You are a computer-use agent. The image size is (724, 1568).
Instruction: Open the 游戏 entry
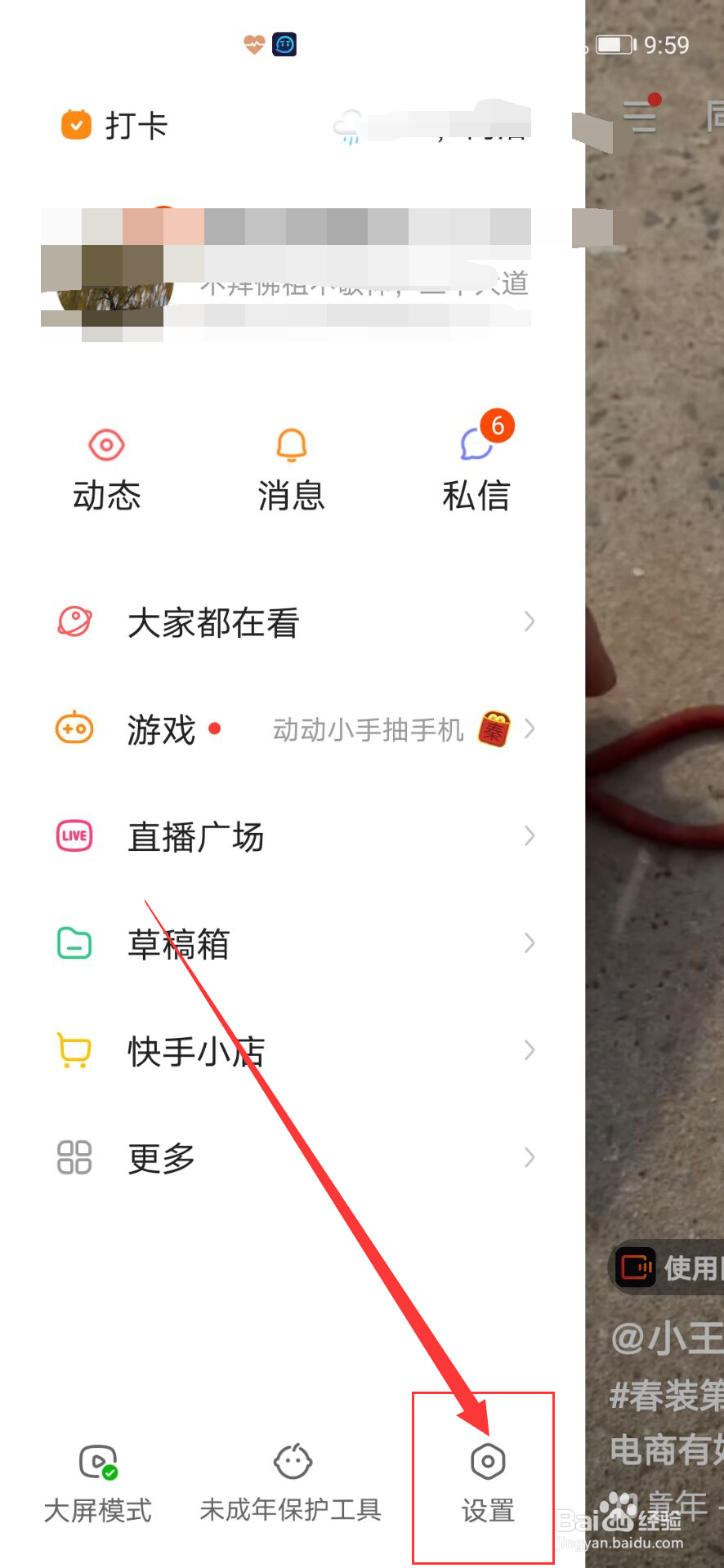[x=293, y=729]
